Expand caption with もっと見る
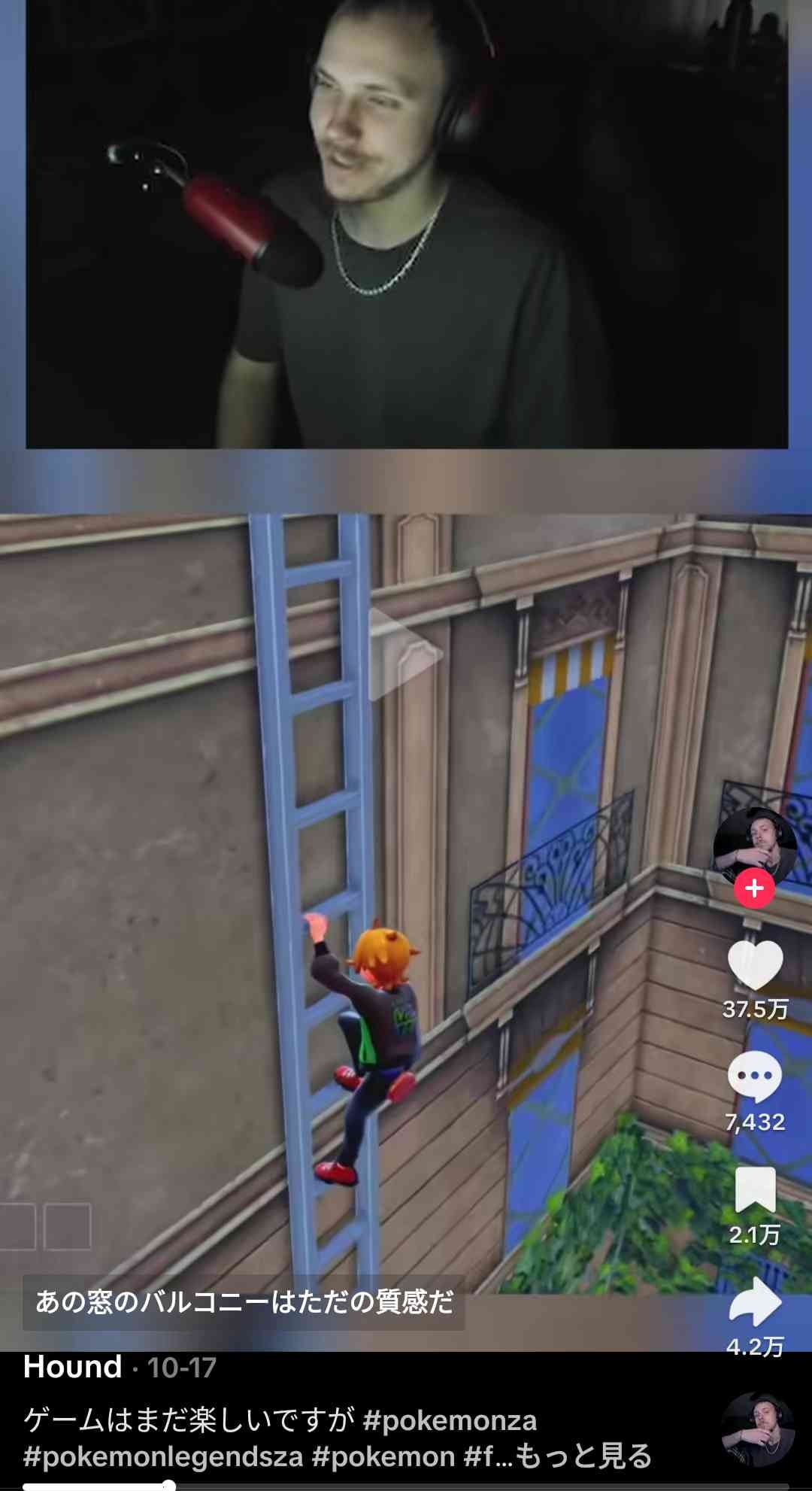 583,1456
